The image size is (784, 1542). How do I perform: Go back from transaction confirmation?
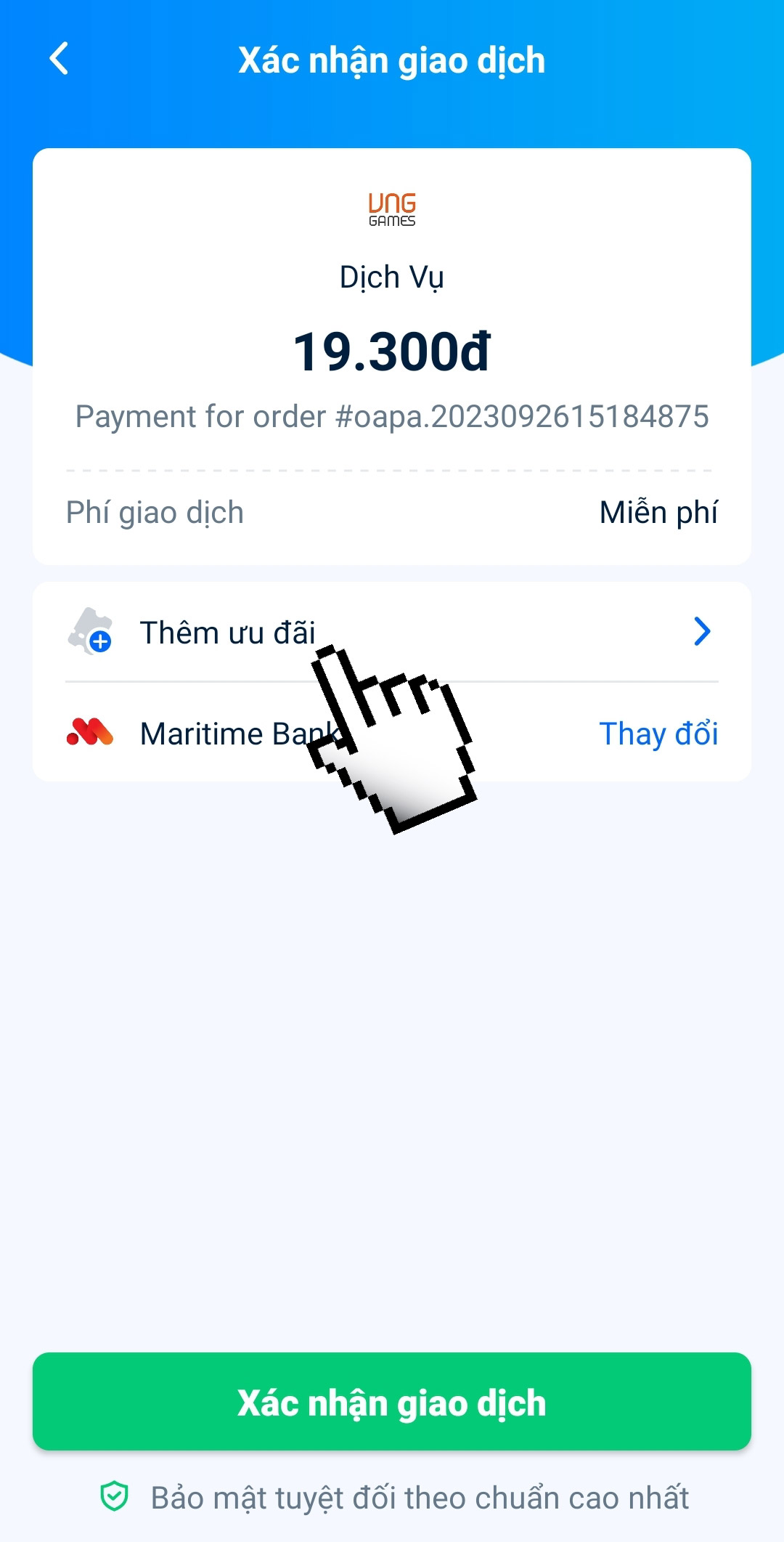60,59
